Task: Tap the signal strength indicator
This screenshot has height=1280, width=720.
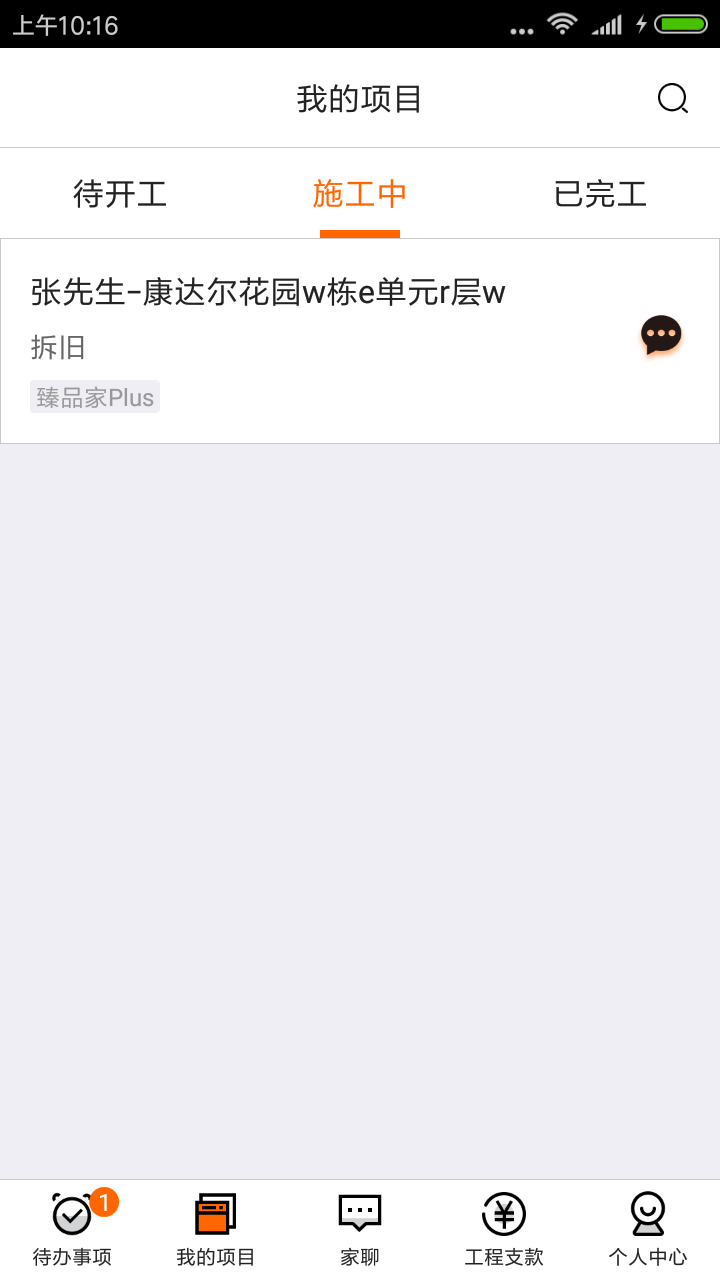Action: click(x=607, y=24)
